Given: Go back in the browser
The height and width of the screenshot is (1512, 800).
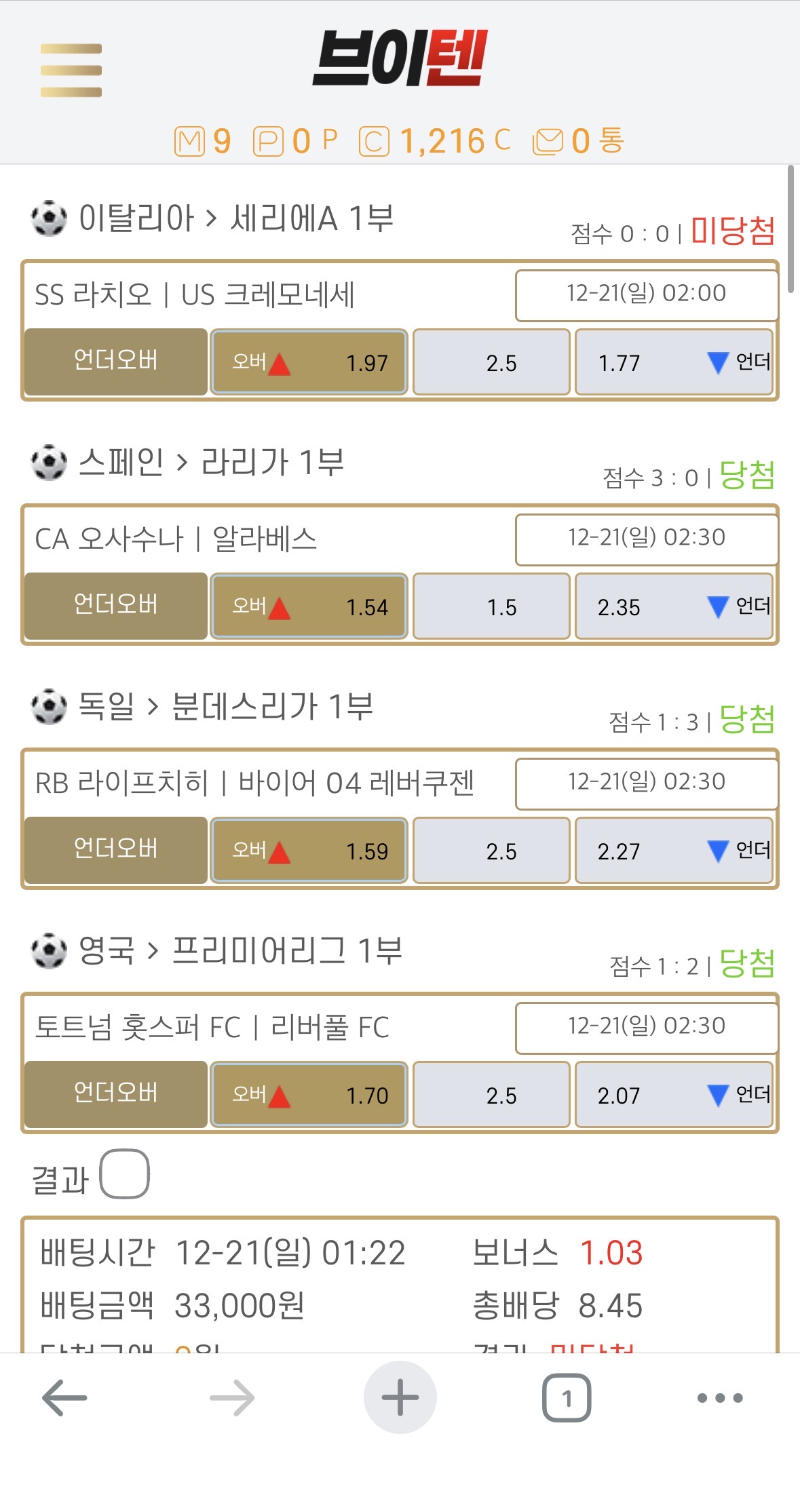Looking at the screenshot, I should (64, 1397).
